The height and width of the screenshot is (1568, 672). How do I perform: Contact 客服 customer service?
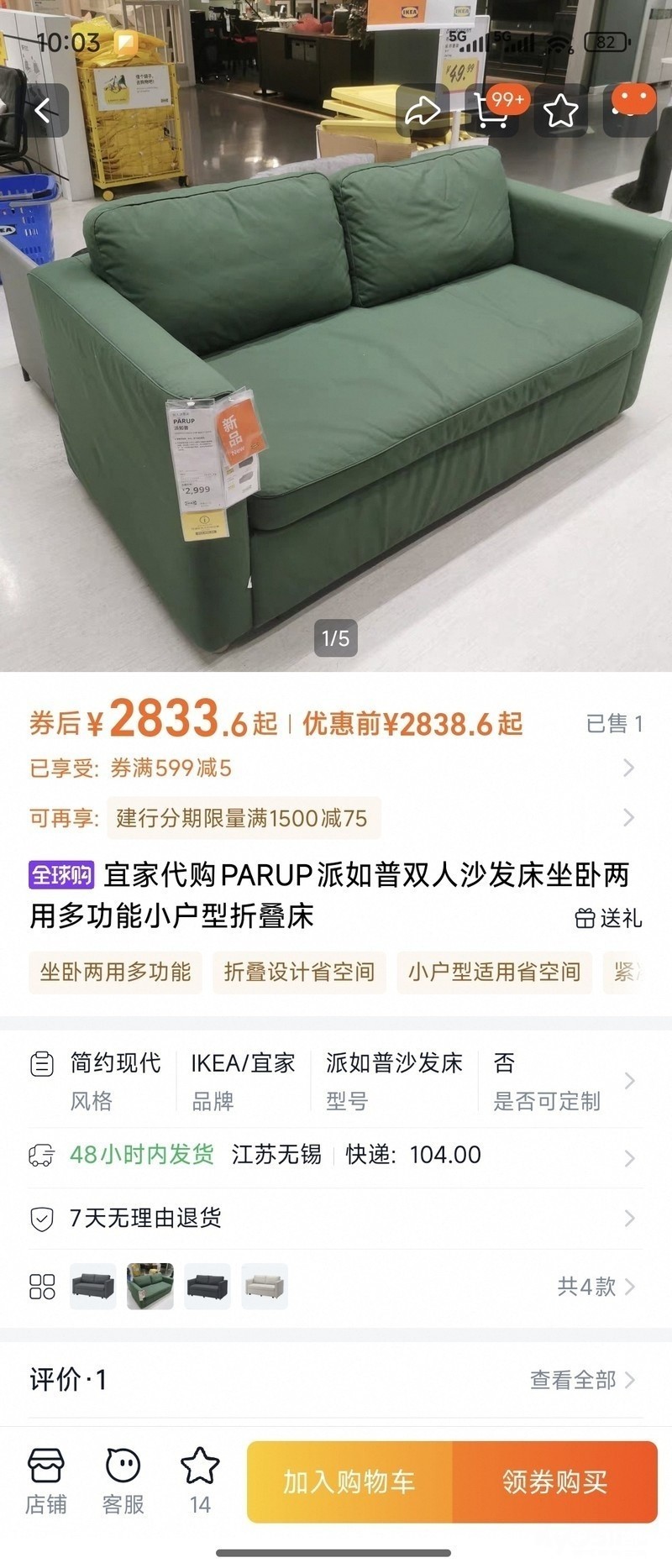(123, 1482)
